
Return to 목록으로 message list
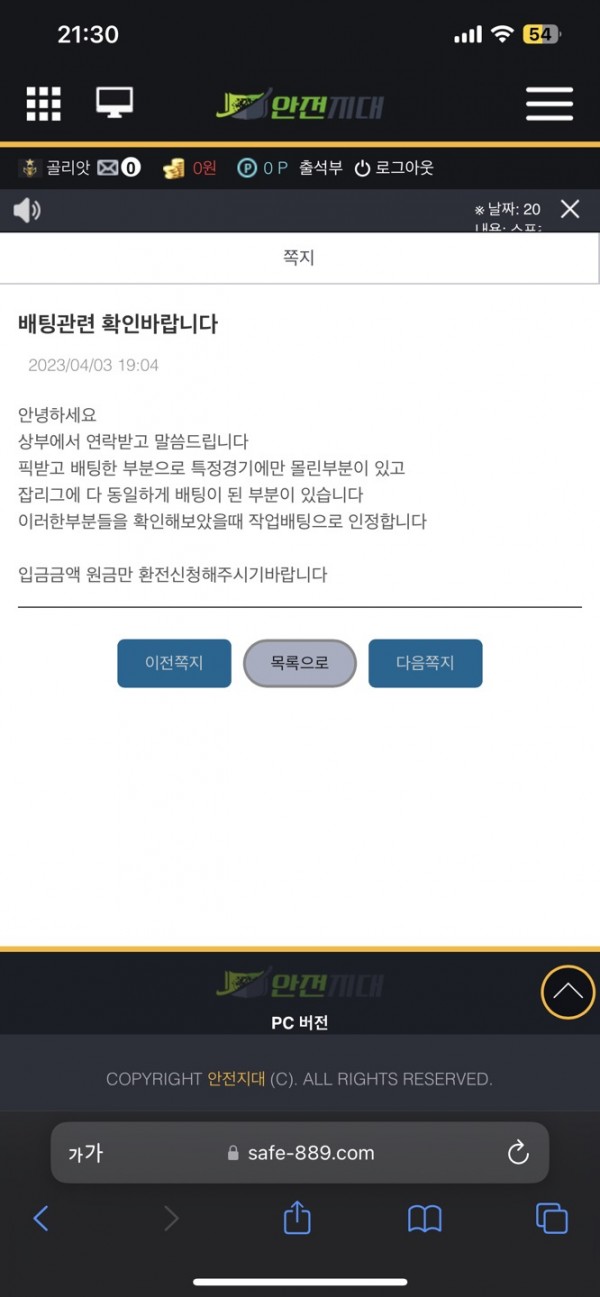coord(300,663)
